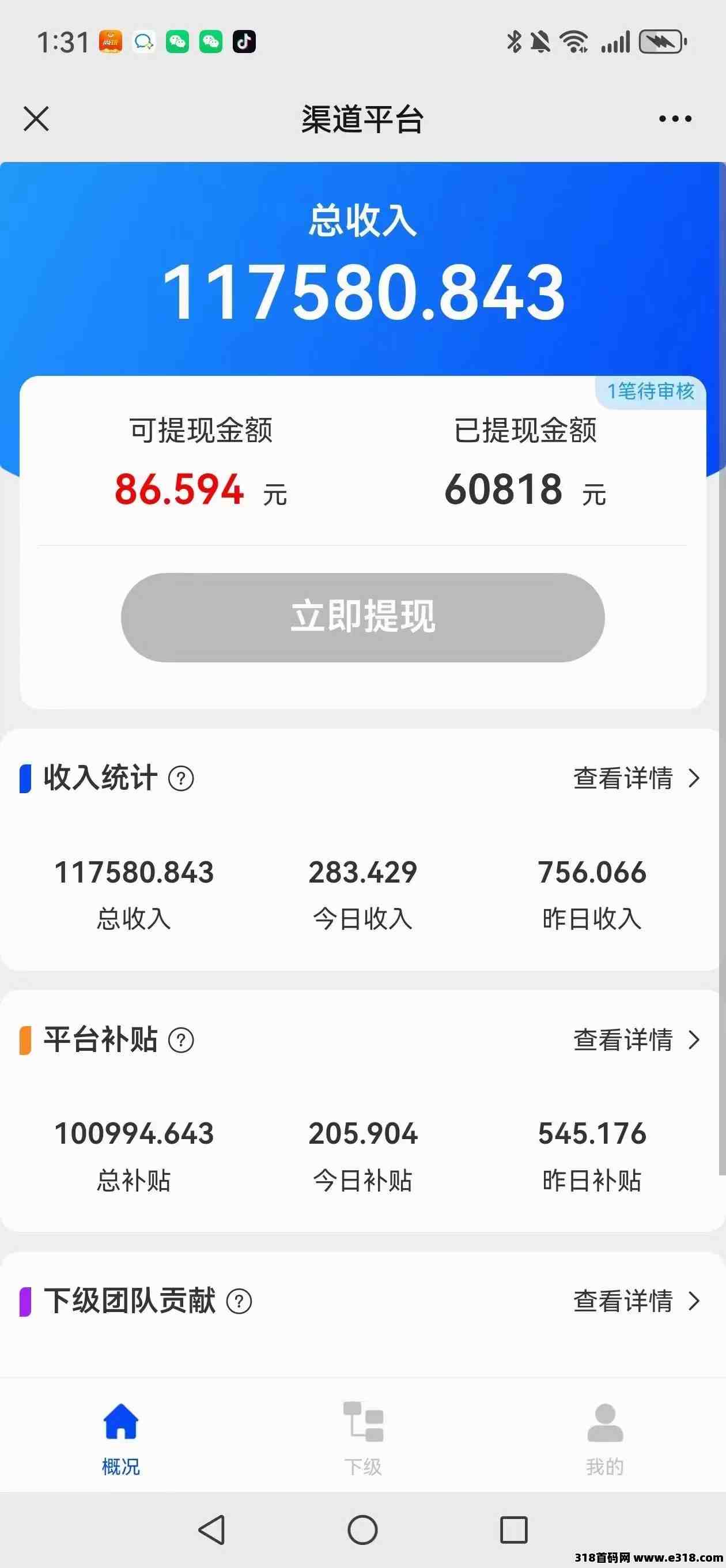This screenshot has height=1568, width=726.
Task: Open help icon next to 收入统计
Action: pos(181,778)
